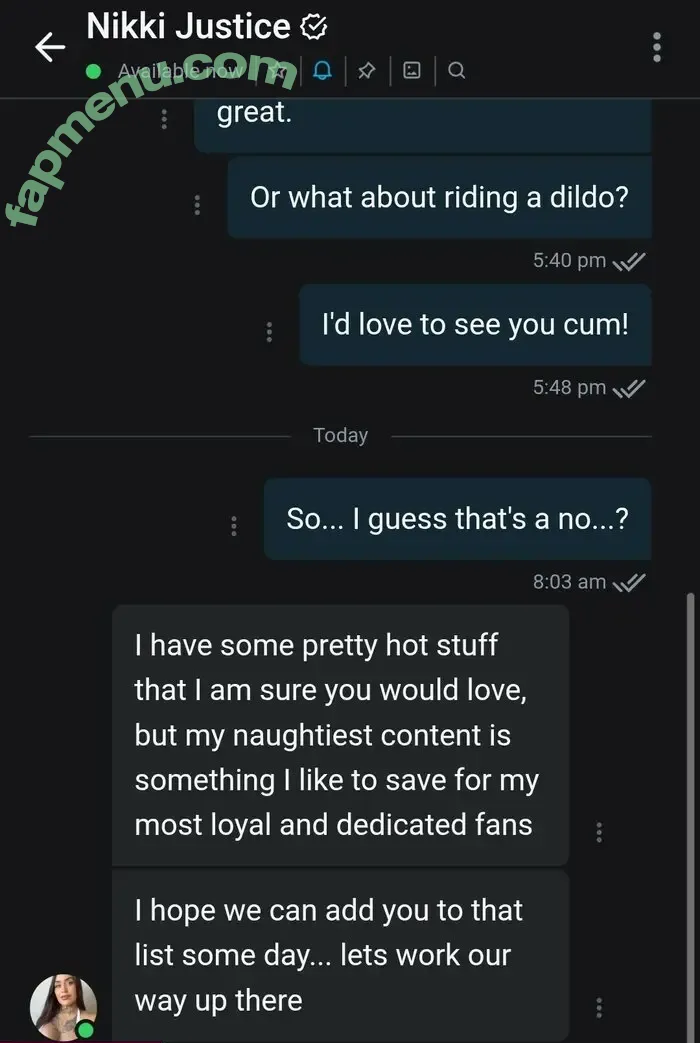Open options for "Or what about riding" message
700x1043 pixels.
point(197,205)
